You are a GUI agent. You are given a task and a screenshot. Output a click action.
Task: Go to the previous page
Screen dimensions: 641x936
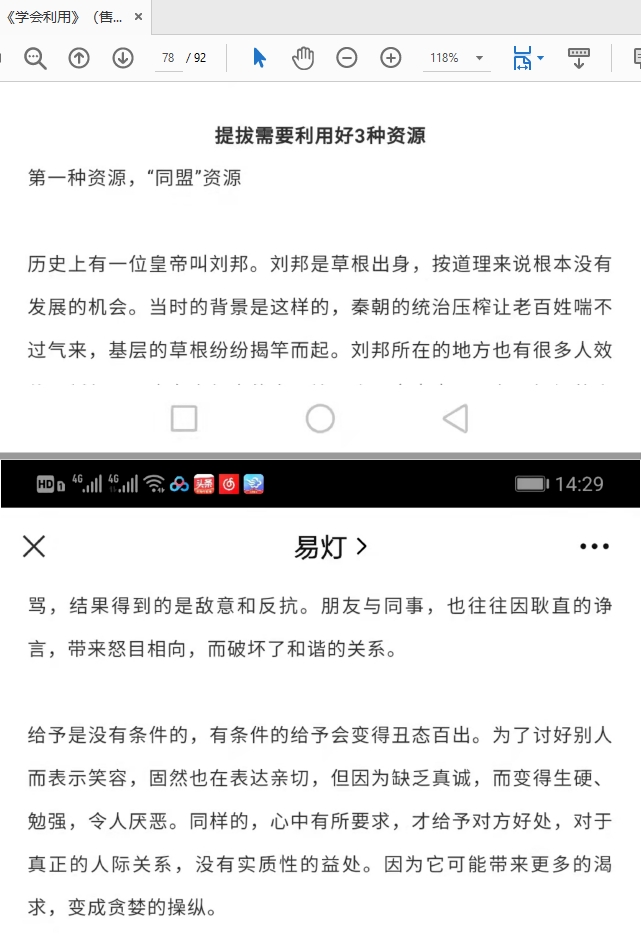[79, 58]
